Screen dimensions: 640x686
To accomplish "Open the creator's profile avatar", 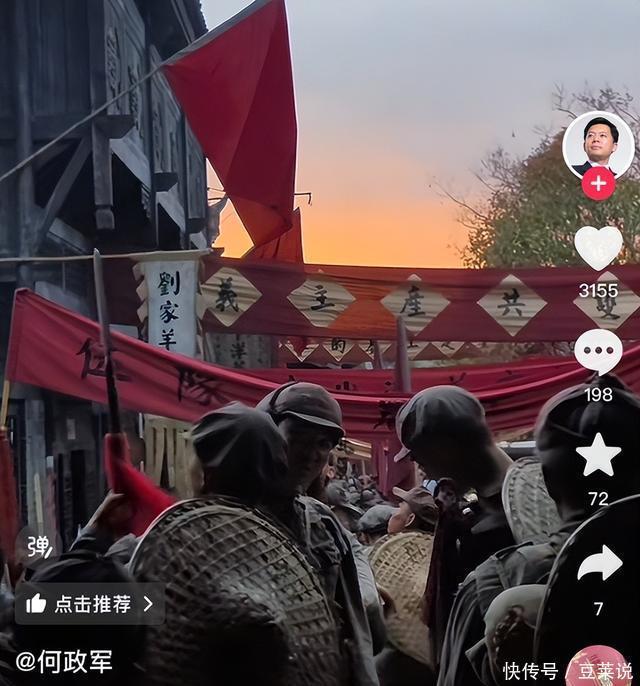I will pos(598,143).
